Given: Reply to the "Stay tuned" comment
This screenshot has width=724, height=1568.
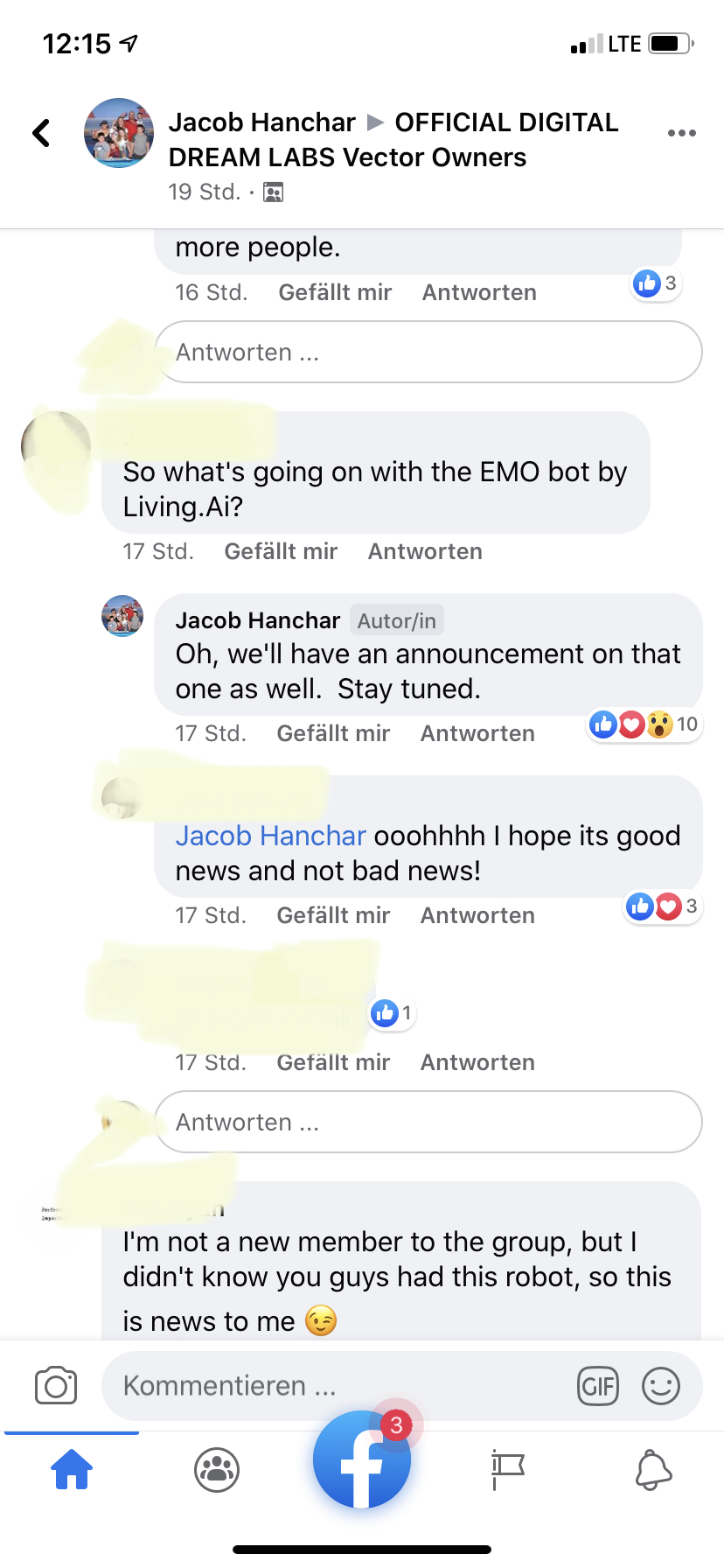Looking at the screenshot, I should (477, 733).
